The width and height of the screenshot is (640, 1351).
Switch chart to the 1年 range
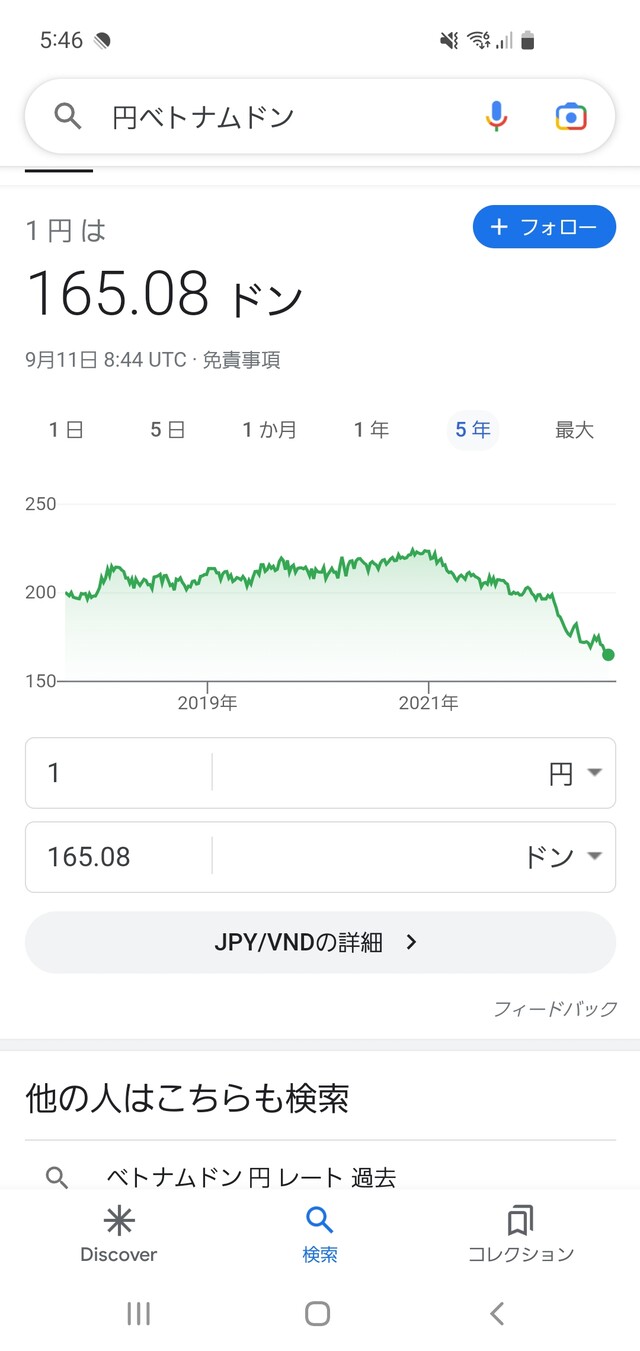[x=371, y=430]
